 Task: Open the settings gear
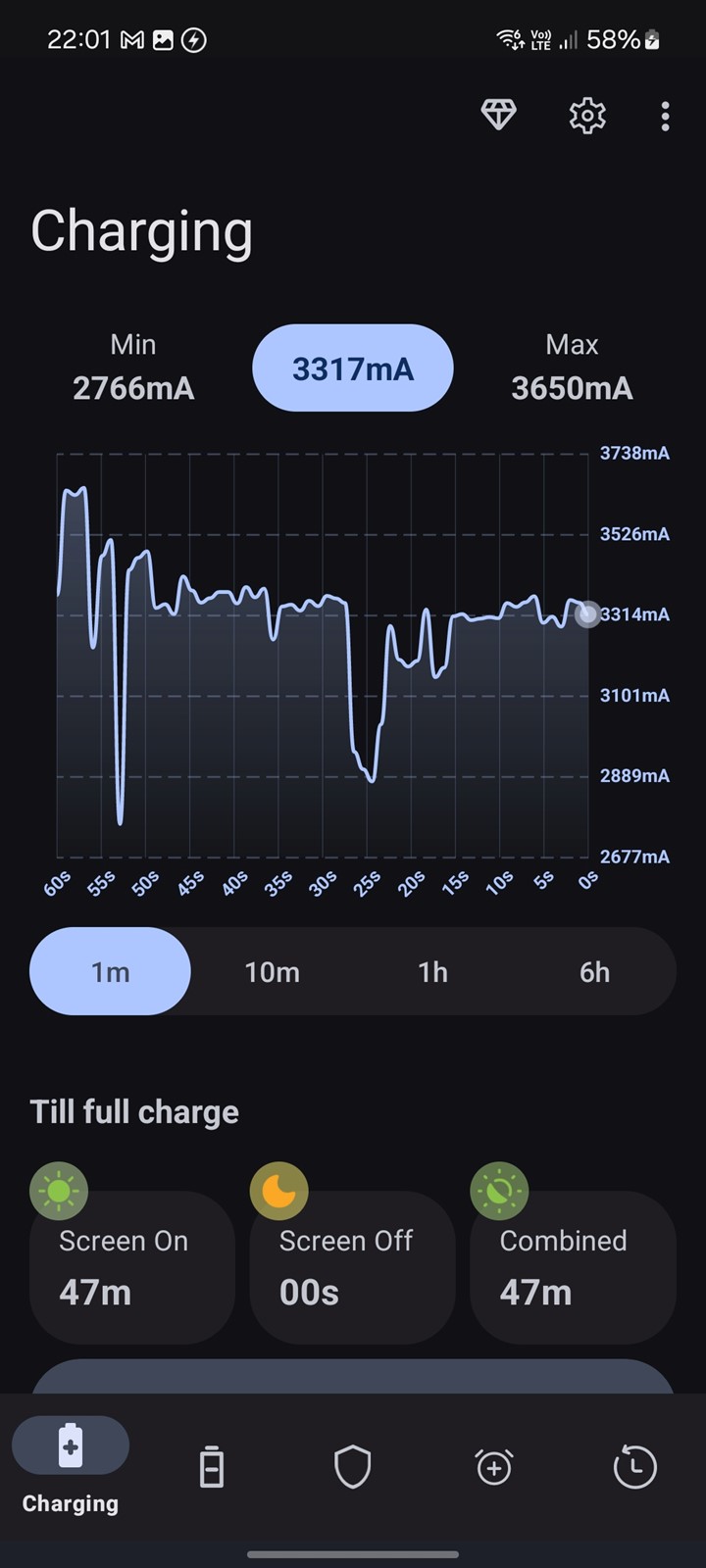pos(587,116)
